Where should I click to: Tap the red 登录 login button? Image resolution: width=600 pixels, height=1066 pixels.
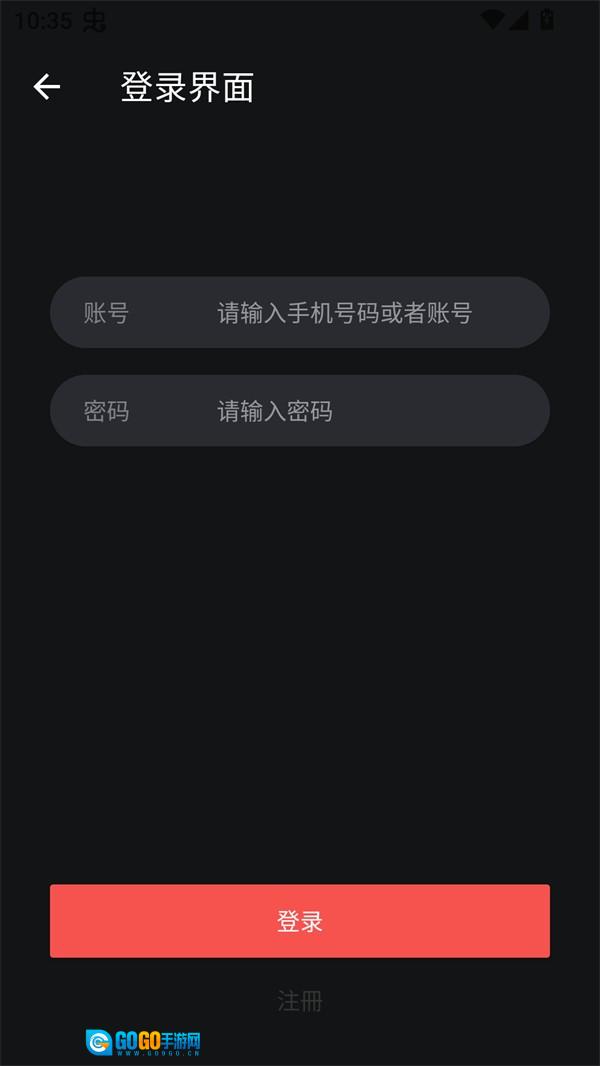300,921
